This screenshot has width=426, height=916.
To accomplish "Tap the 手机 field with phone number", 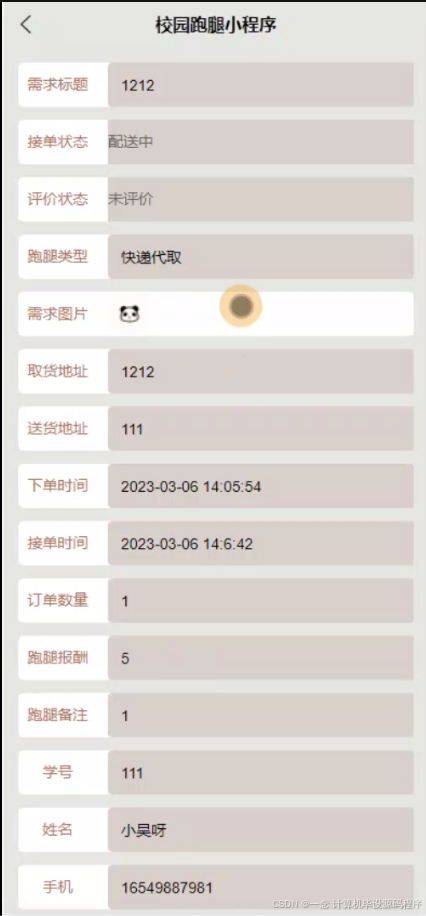I will [261, 887].
